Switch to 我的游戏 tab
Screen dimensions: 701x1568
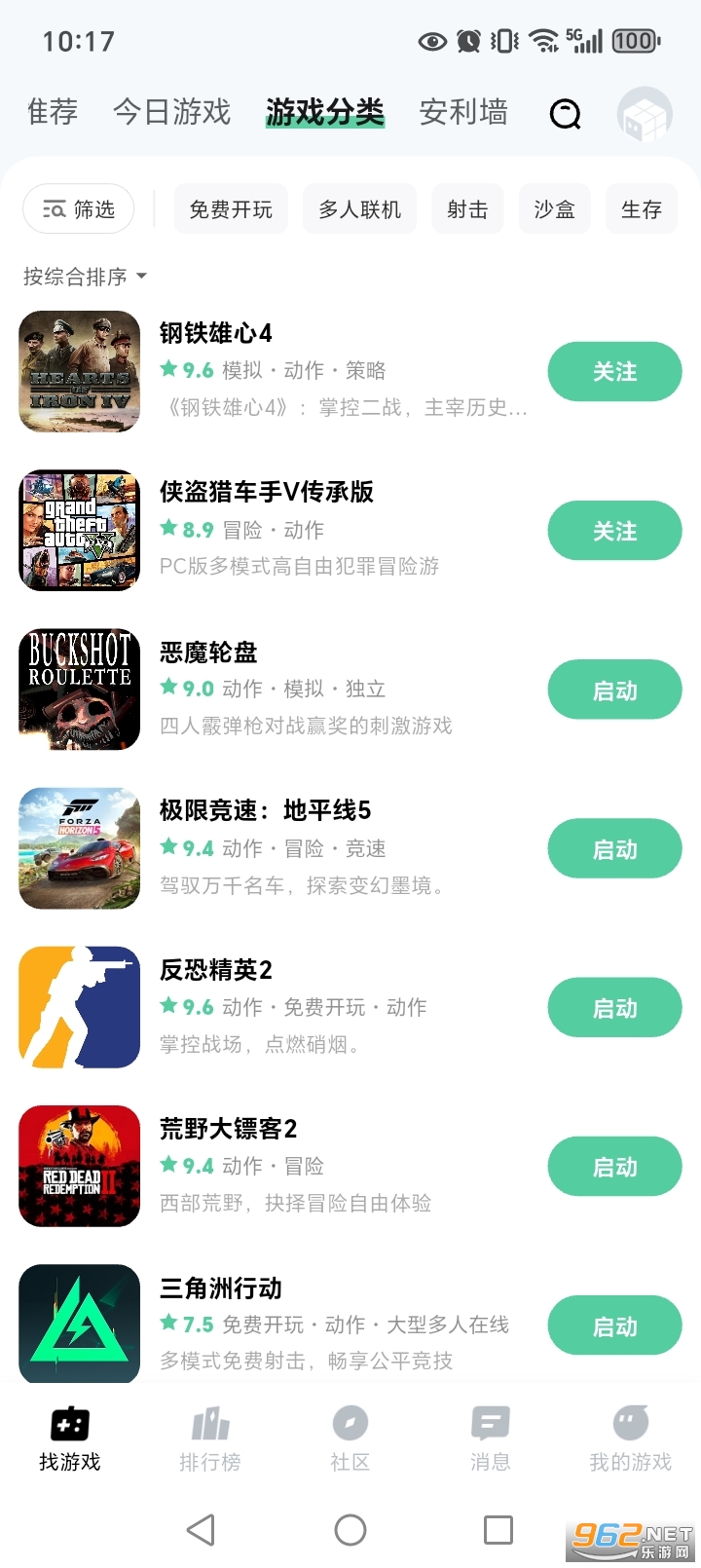point(630,1438)
